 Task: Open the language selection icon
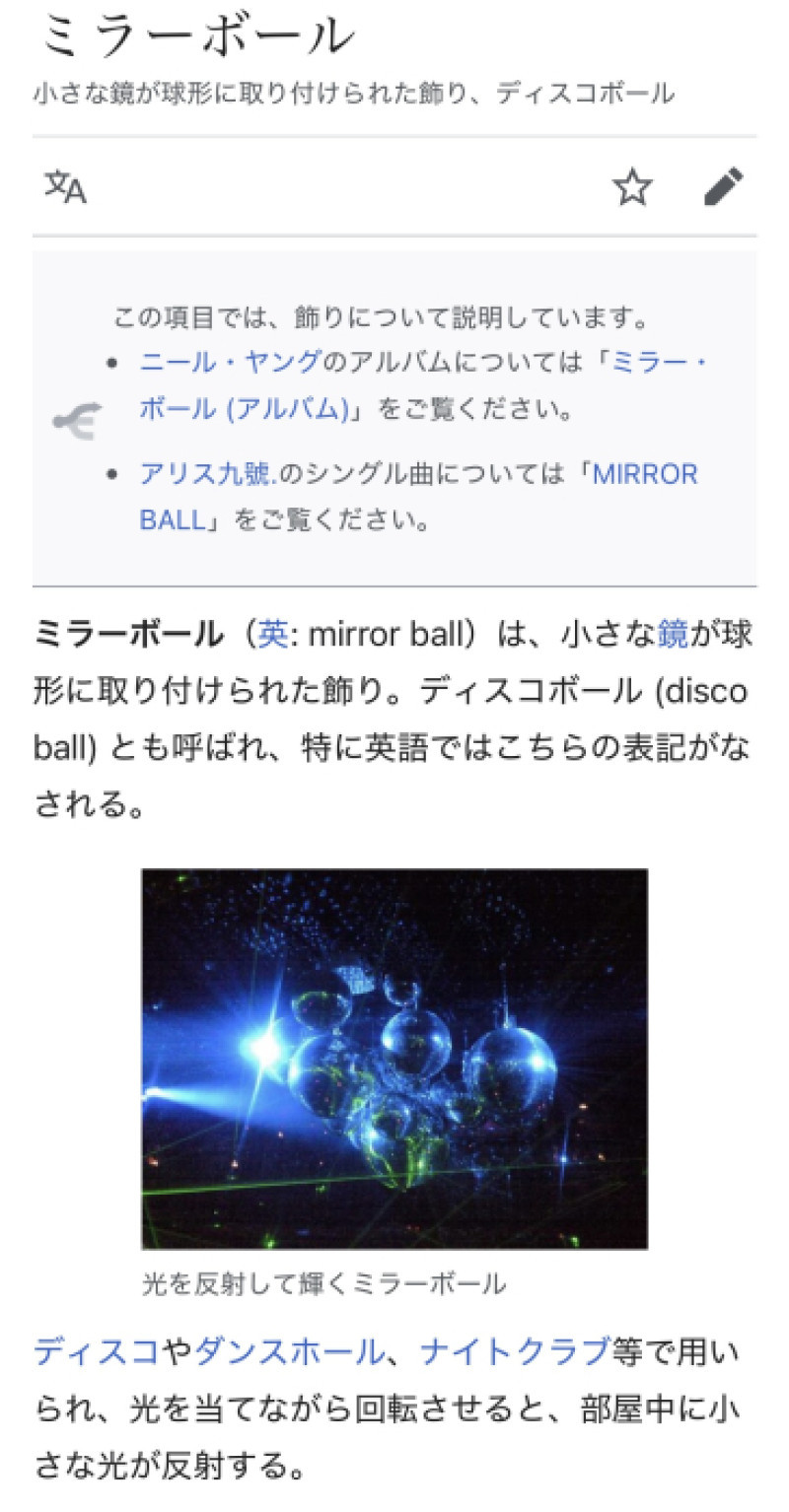click(66, 186)
